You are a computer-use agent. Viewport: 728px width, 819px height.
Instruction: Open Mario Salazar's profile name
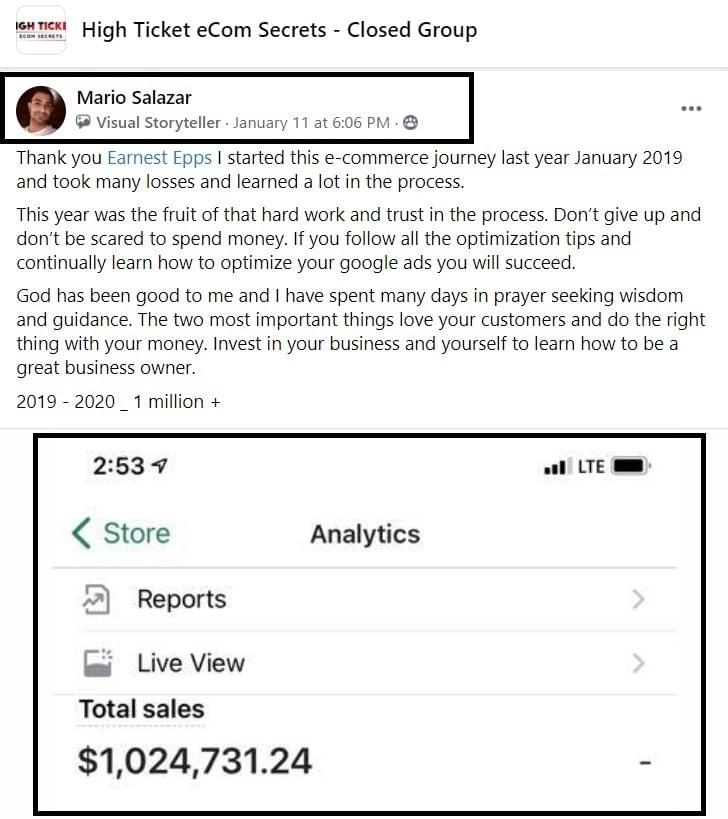pos(133,97)
